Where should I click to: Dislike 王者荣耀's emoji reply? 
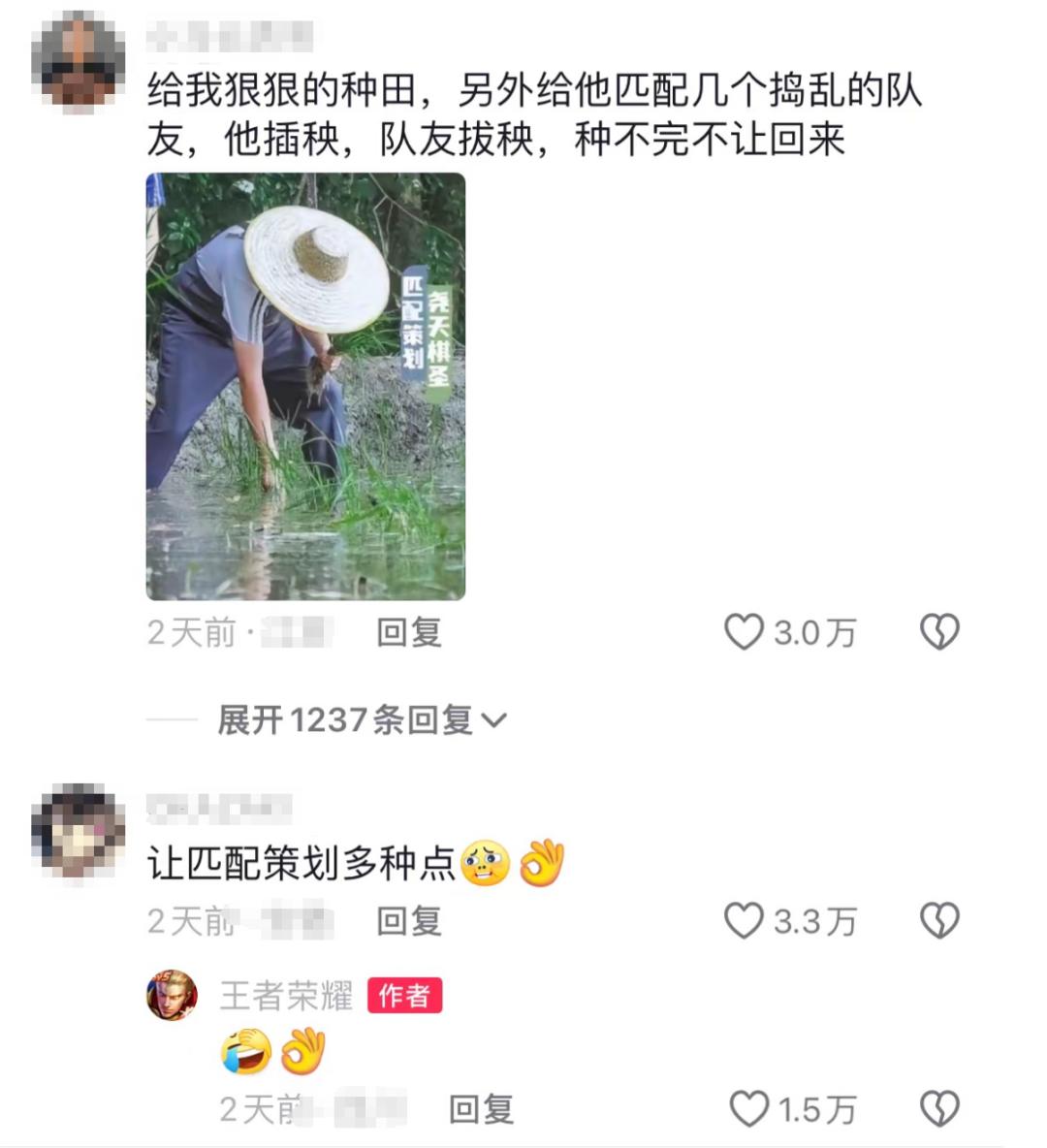(x=938, y=1109)
